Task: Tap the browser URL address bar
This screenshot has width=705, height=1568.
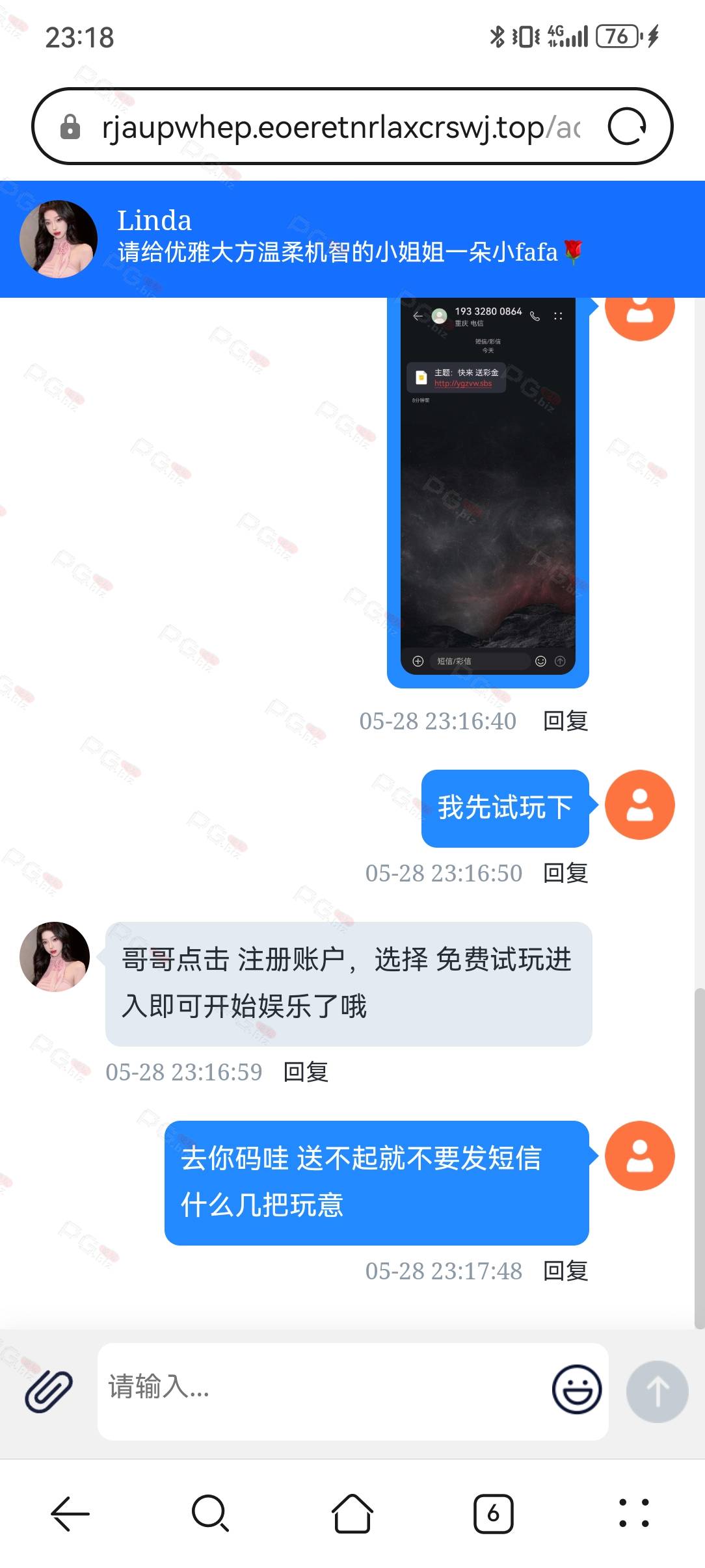Action: pyautogui.click(x=338, y=127)
